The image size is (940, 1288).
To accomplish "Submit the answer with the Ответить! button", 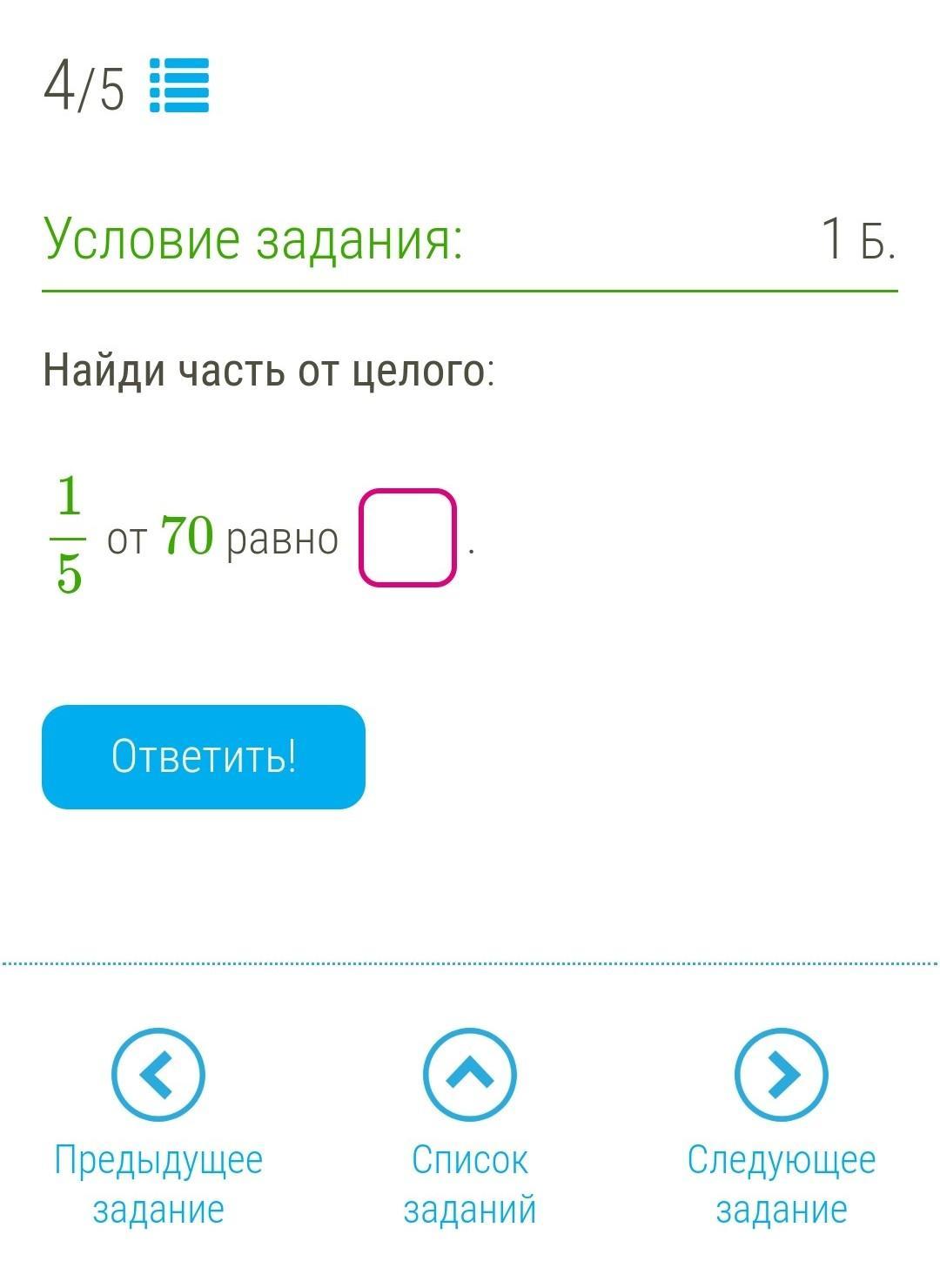I will pos(204,756).
